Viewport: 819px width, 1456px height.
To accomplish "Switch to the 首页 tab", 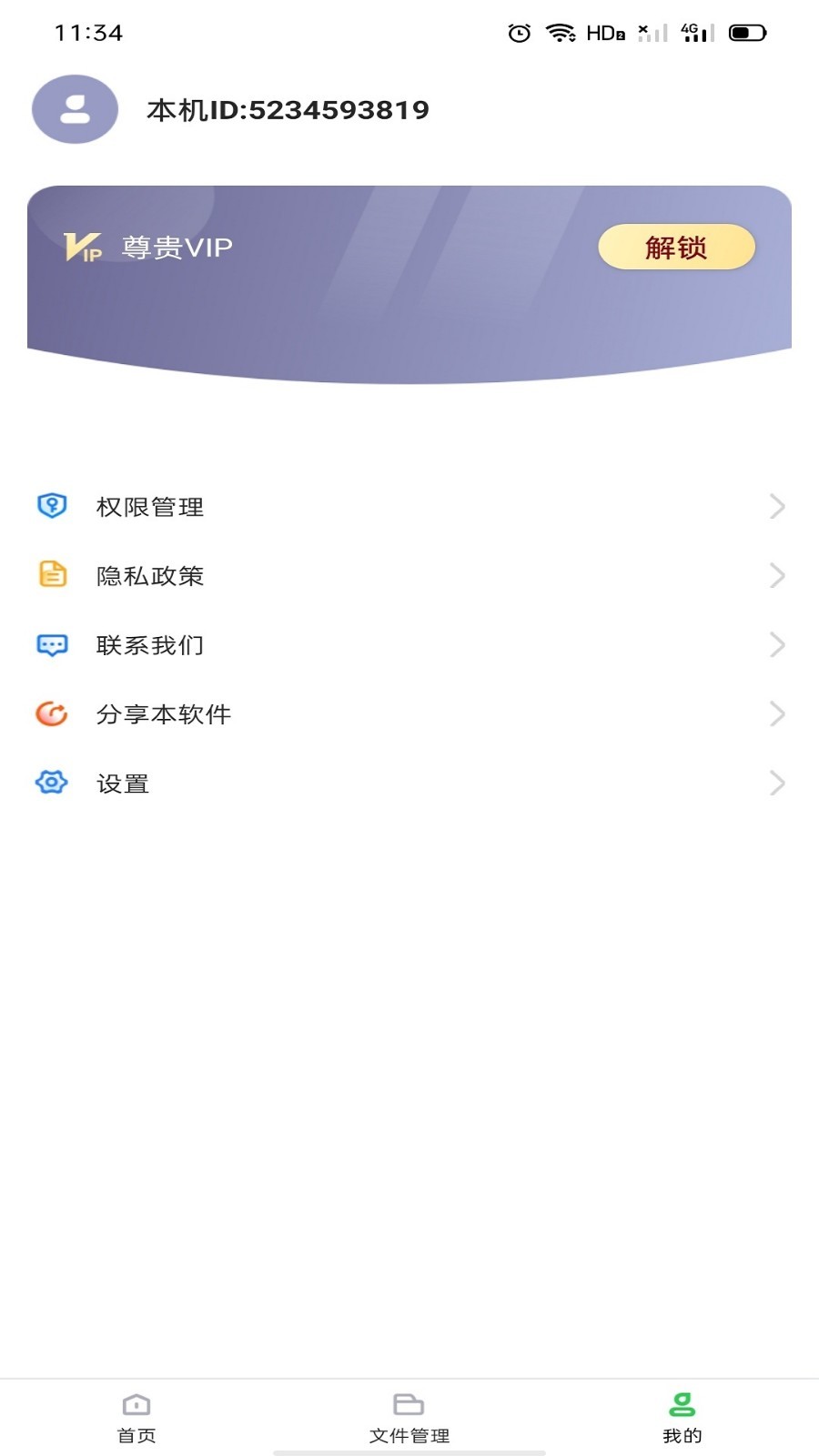I will (x=135, y=1418).
